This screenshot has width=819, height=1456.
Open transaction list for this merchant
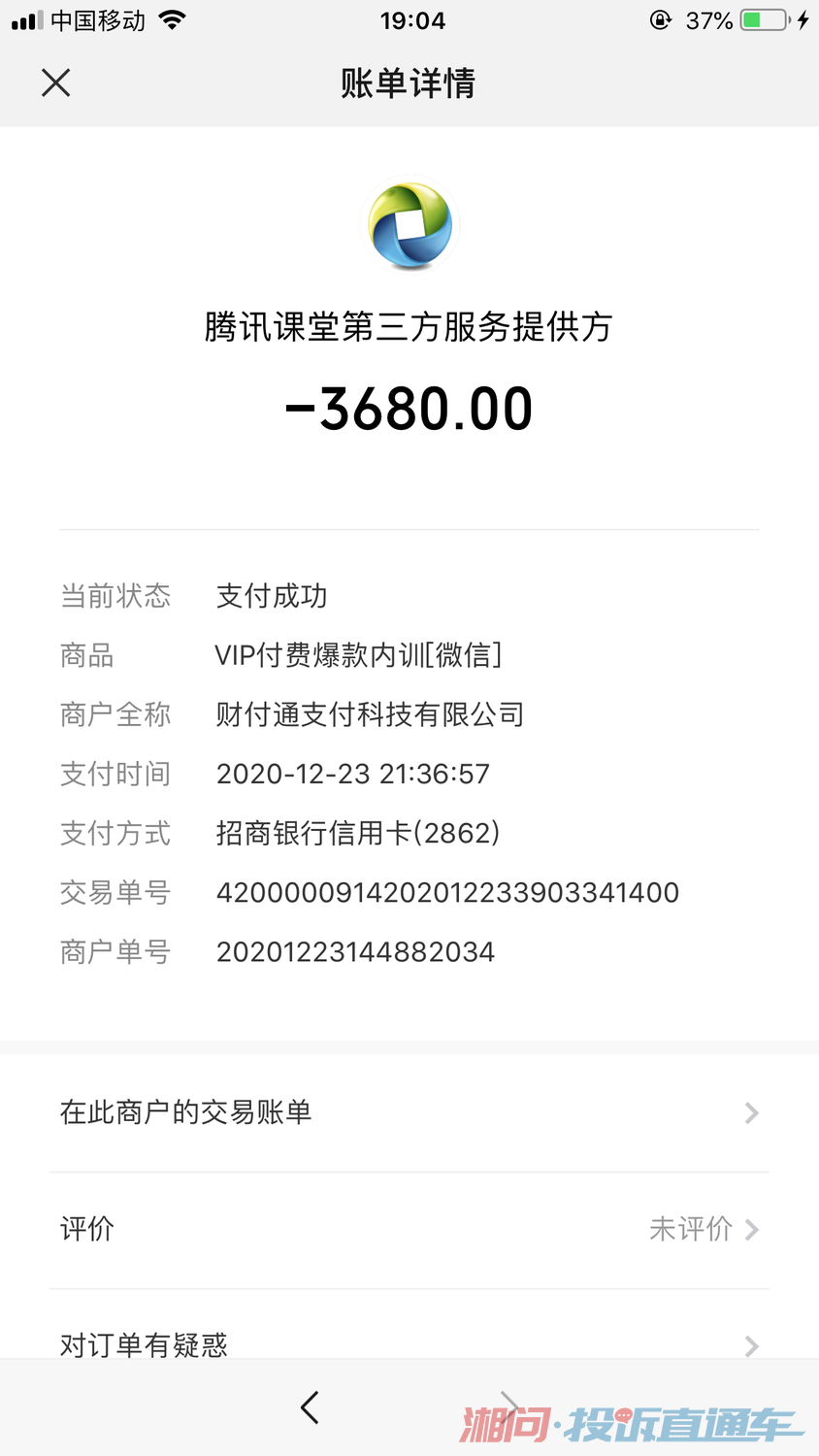pos(184,1113)
